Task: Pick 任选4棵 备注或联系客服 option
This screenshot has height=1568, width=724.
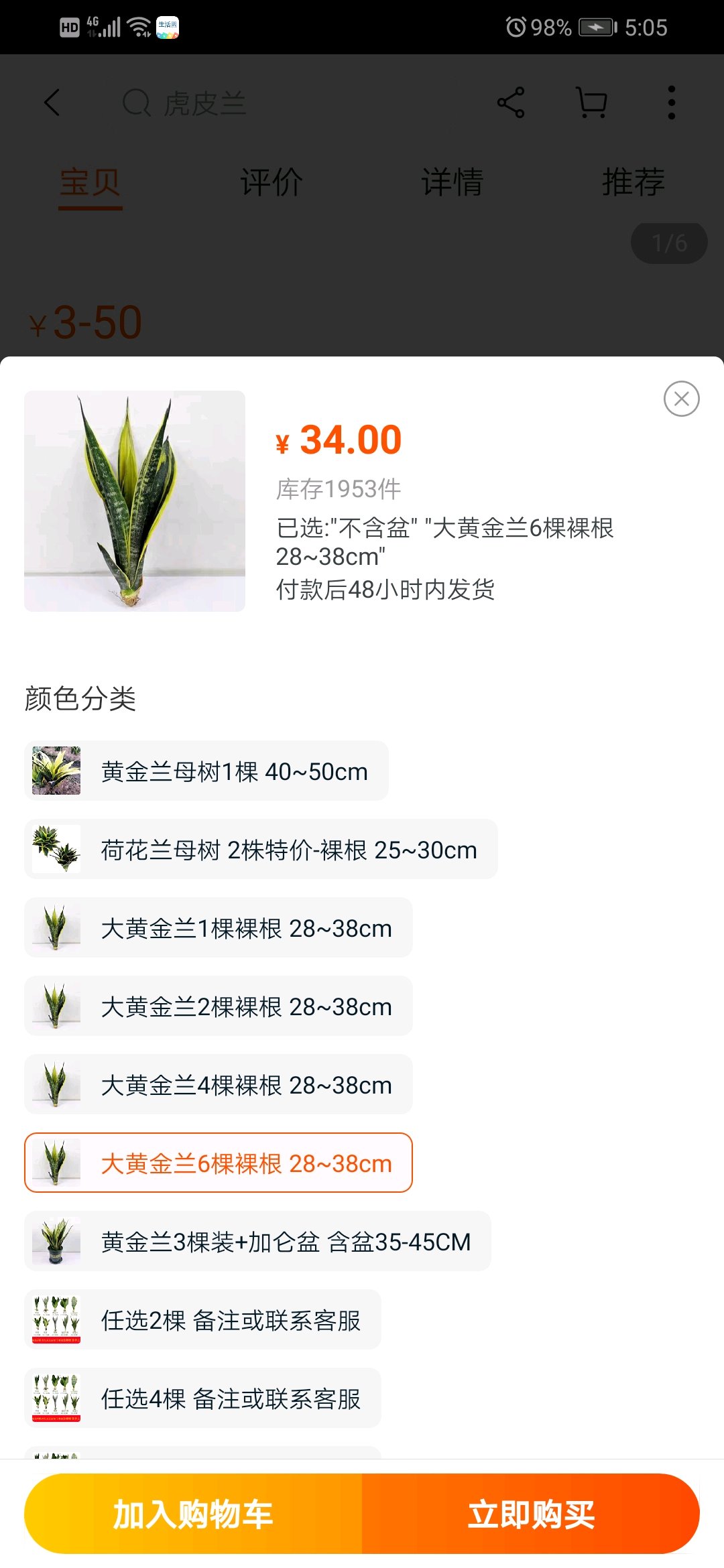Action: (202, 1398)
